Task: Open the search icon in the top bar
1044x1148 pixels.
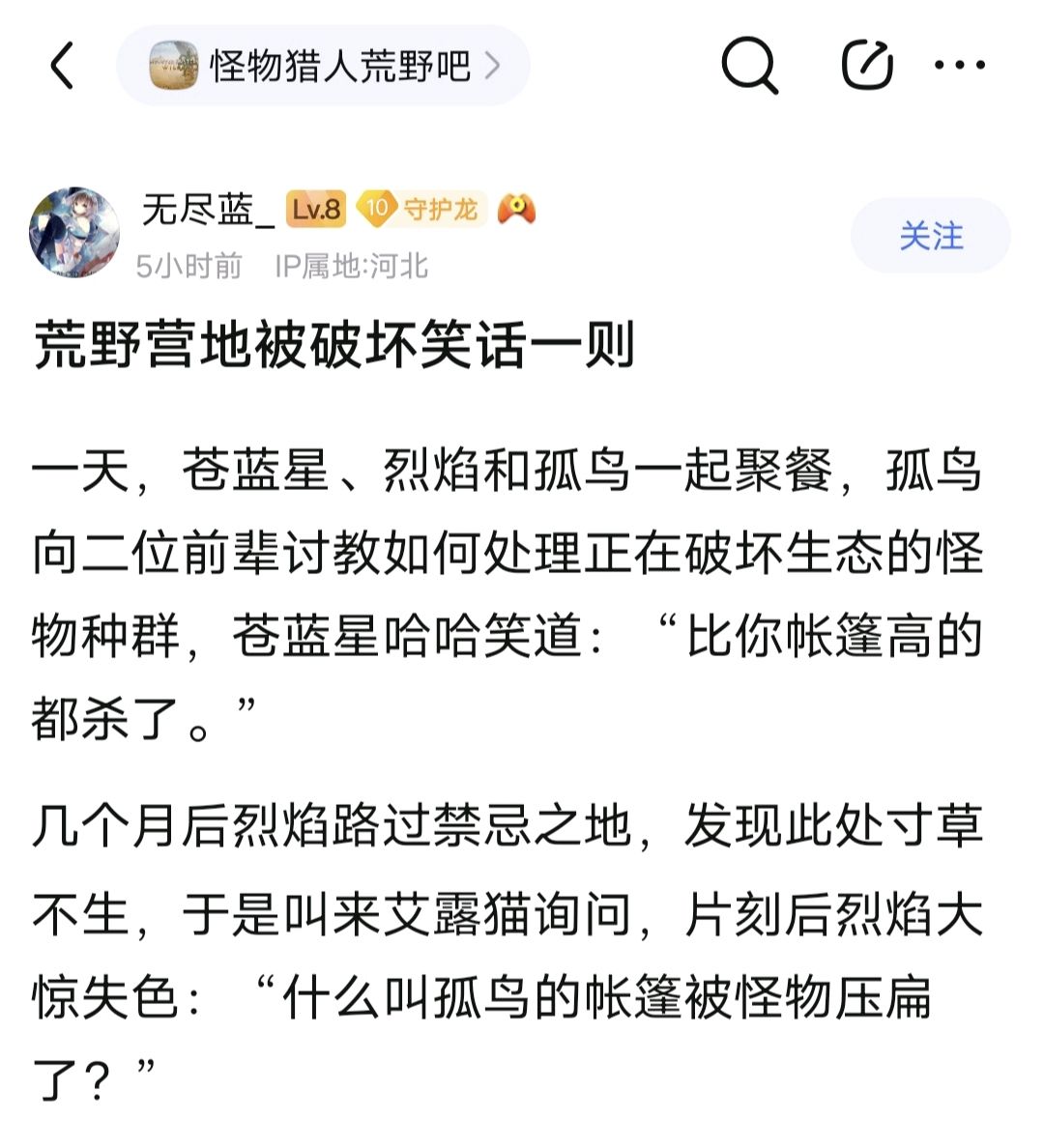Action: pos(751,64)
